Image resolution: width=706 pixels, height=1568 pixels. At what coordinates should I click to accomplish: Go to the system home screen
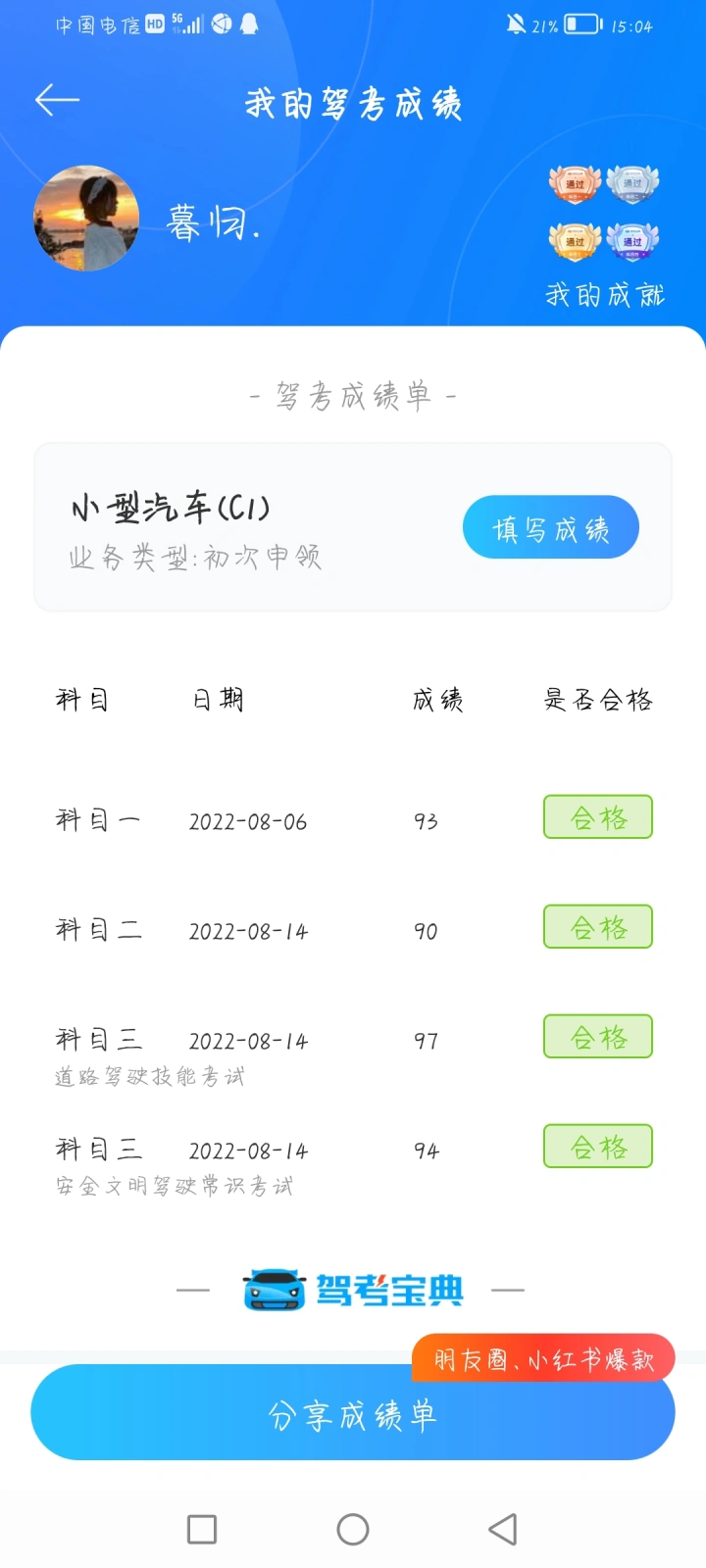coord(353,1529)
